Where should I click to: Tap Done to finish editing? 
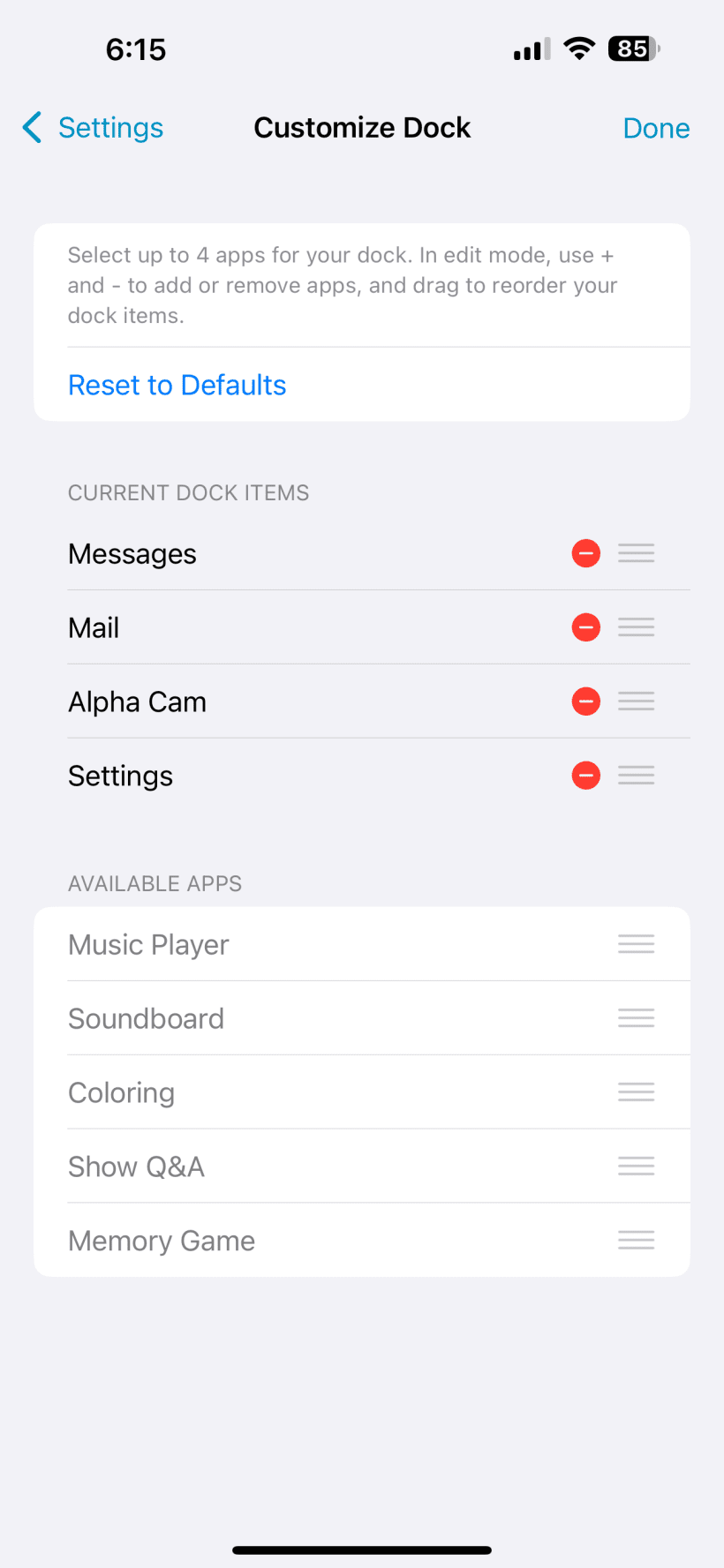(656, 128)
